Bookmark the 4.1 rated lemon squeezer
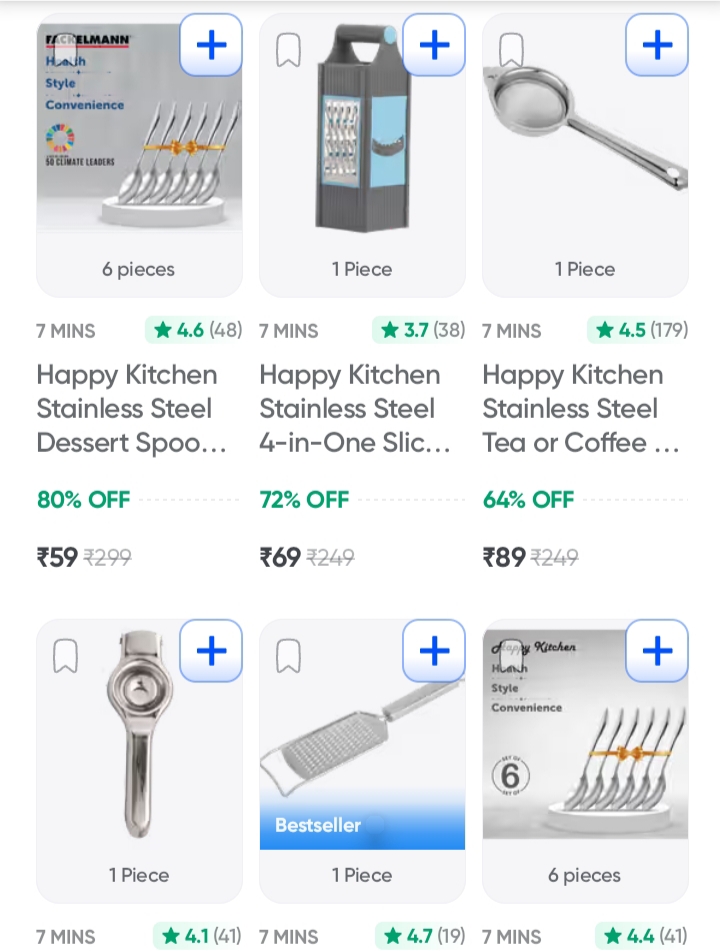The image size is (720, 951). point(65,656)
